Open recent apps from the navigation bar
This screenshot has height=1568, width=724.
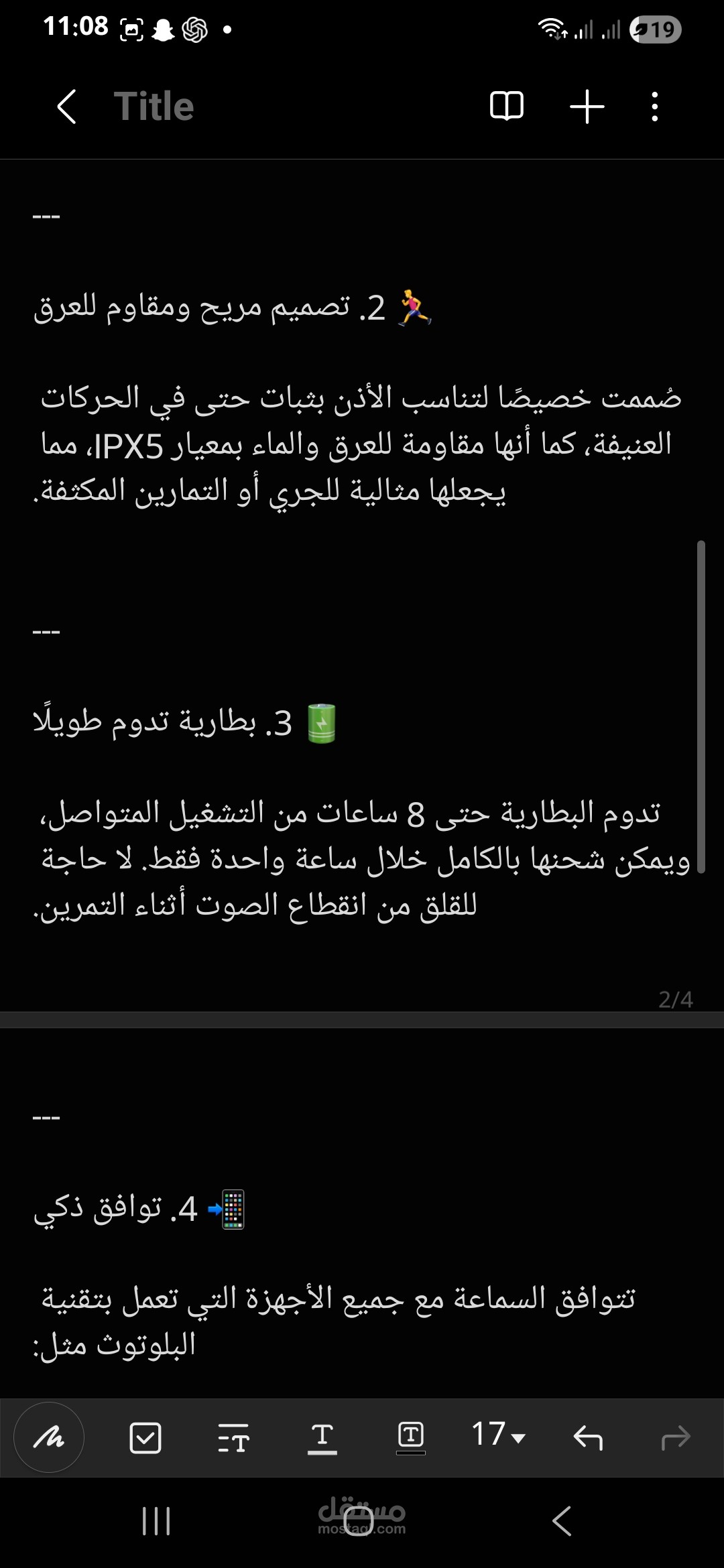pyautogui.click(x=156, y=1521)
